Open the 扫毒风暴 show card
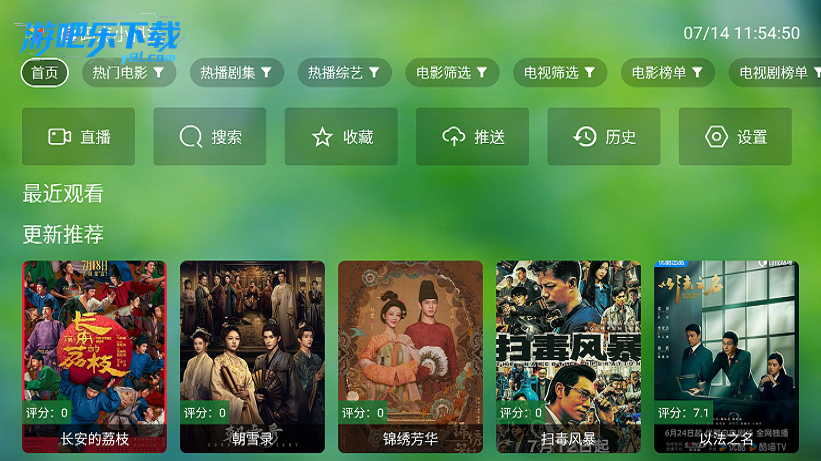The image size is (821, 461). pos(568,355)
